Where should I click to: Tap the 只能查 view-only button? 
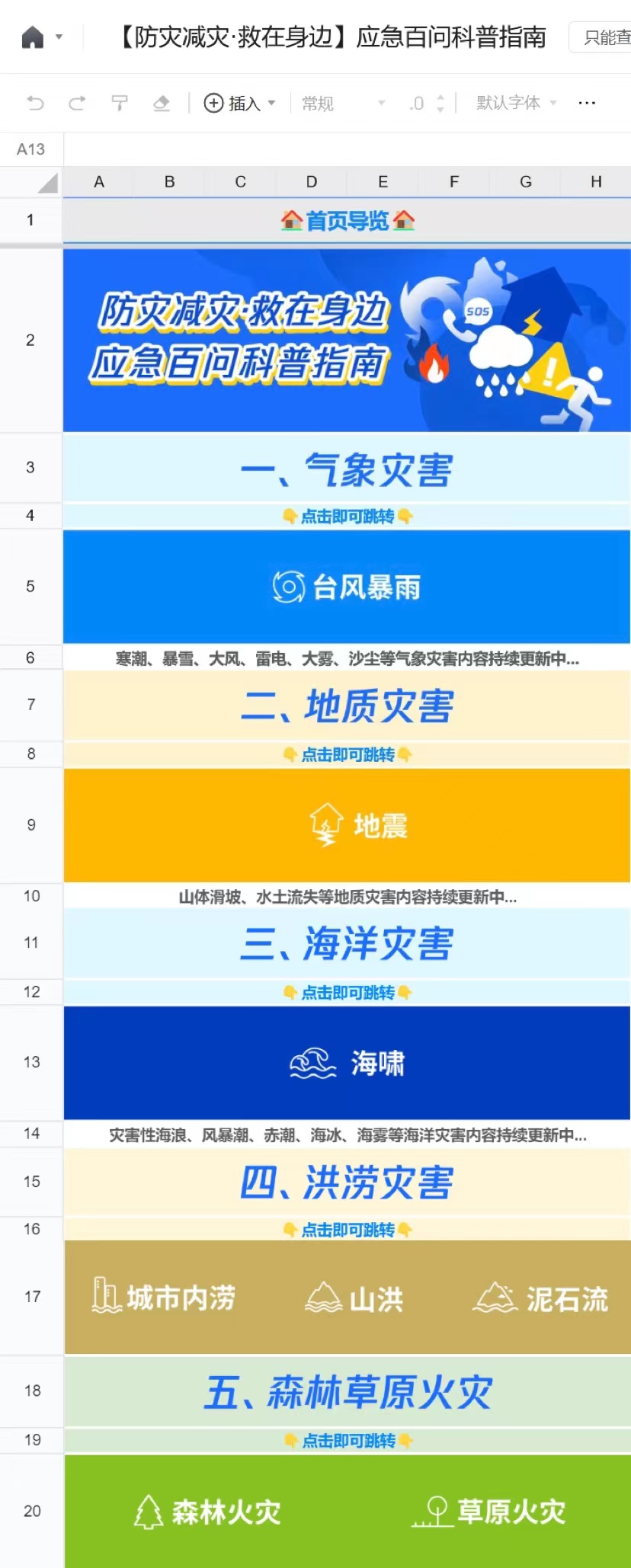pos(604,37)
